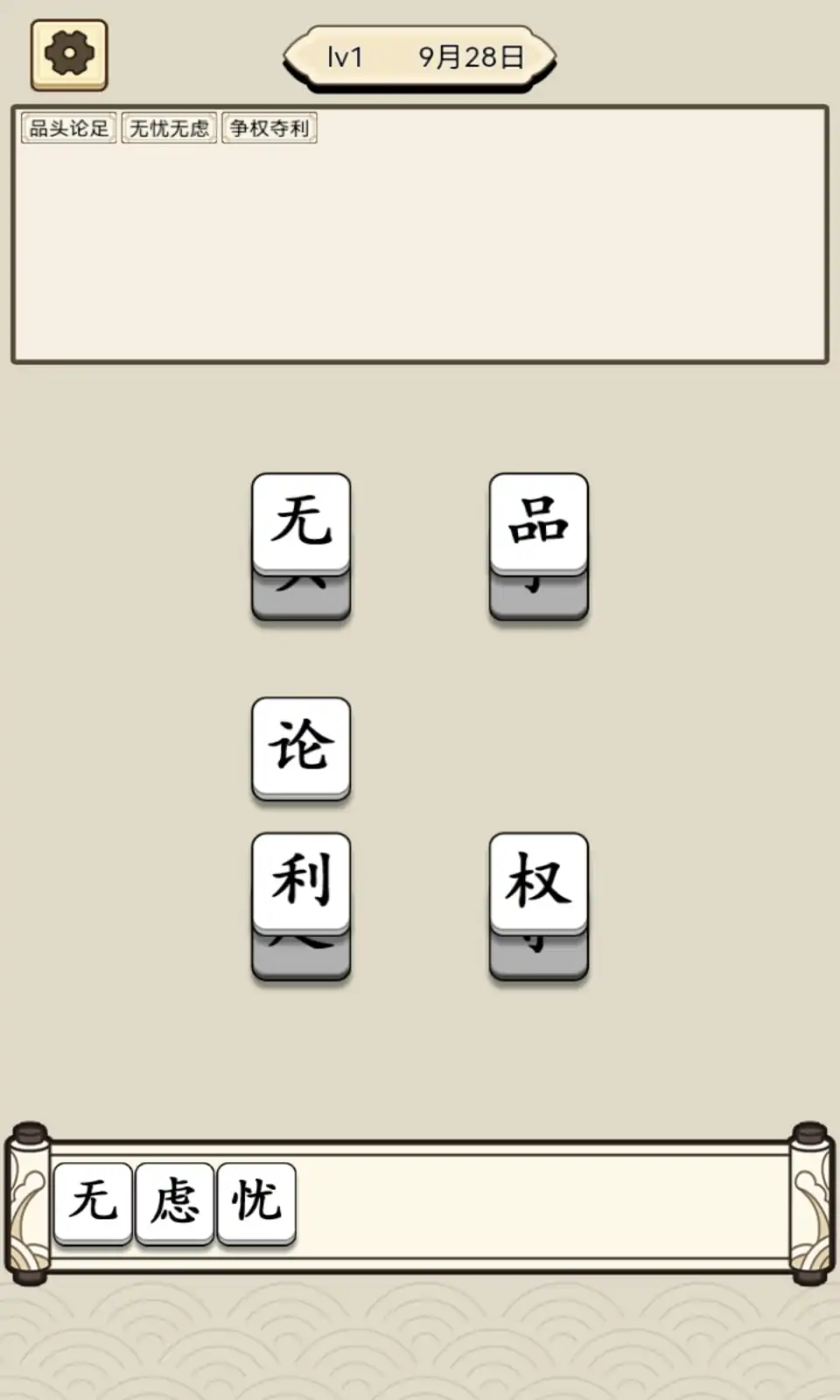Viewport: 840px width, 1400px height.
Task: Tap the 论 character tile
Action: [301, 745]
